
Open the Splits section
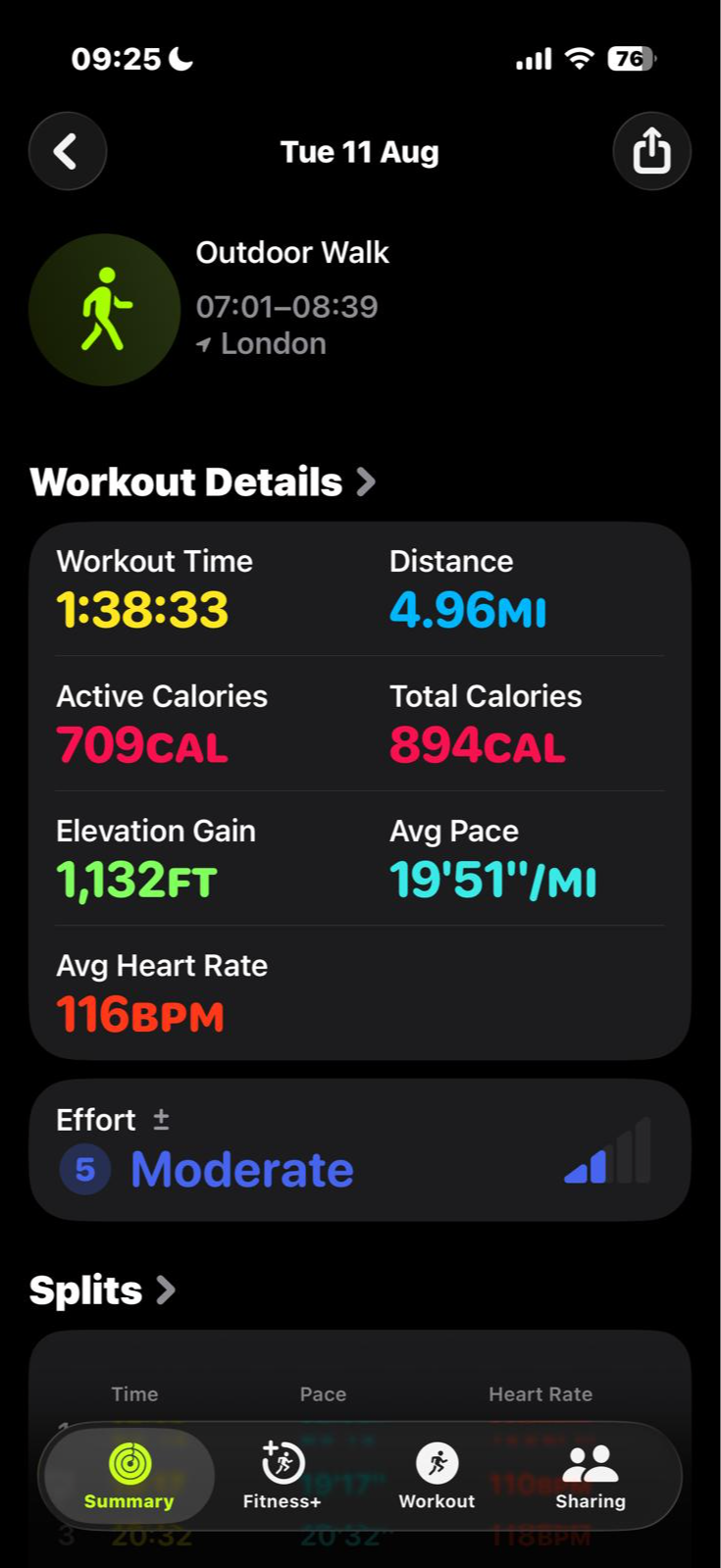click(102, 1290)
